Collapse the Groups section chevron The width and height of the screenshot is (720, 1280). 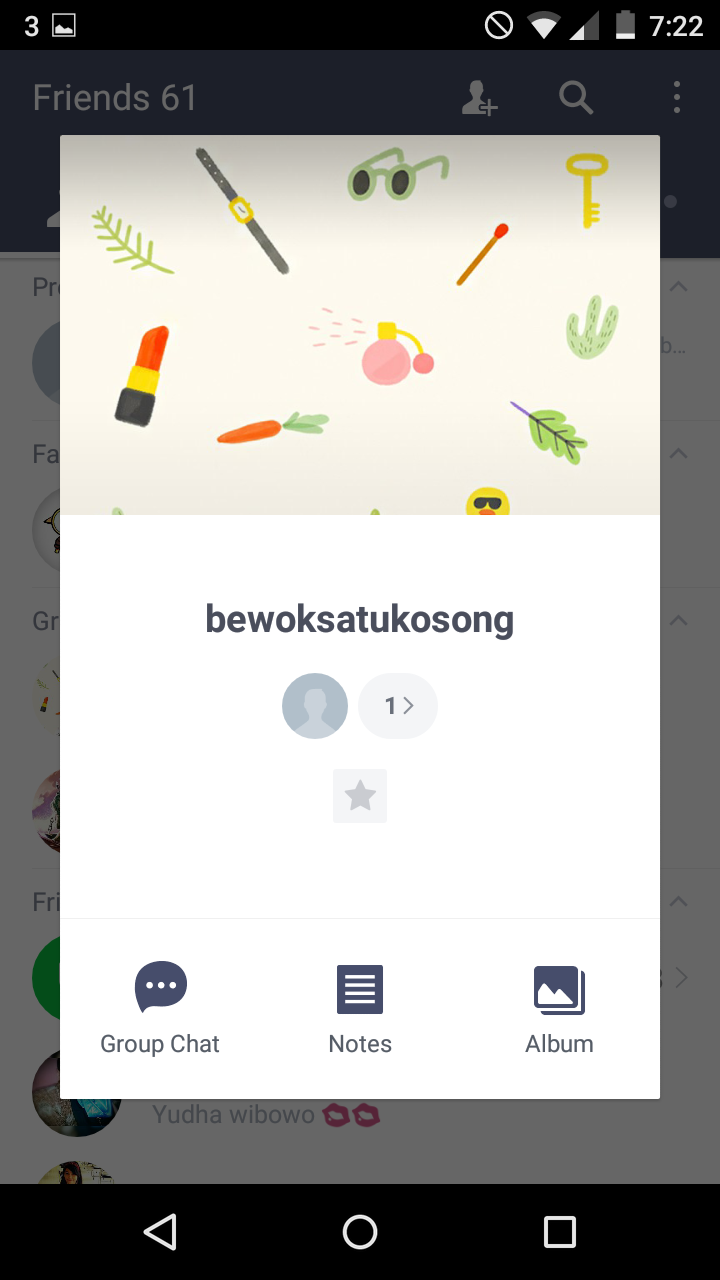678,620
